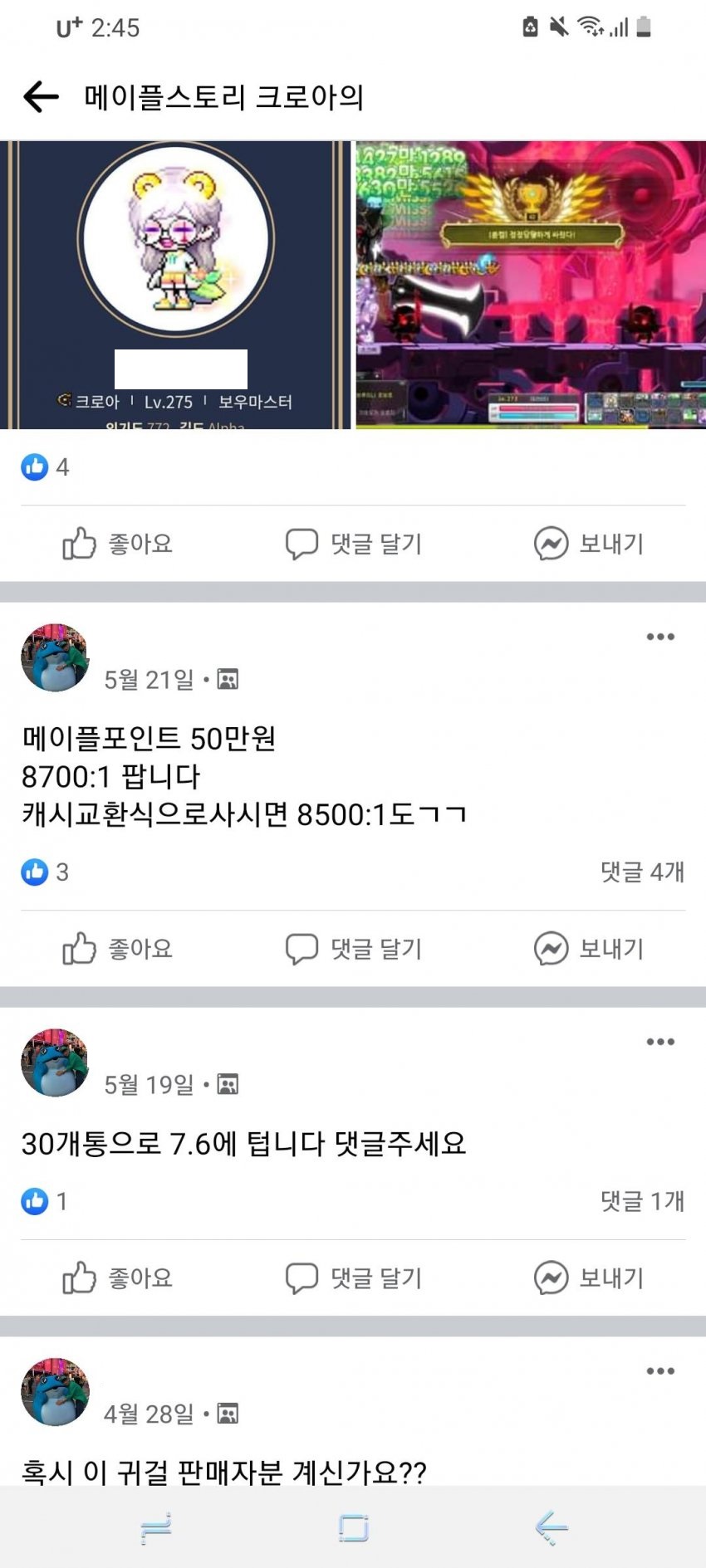Comment on the 5월 21일 post
Image resolution: width=706 pixels, height=1568 pixels.
(x=354, y=949)
